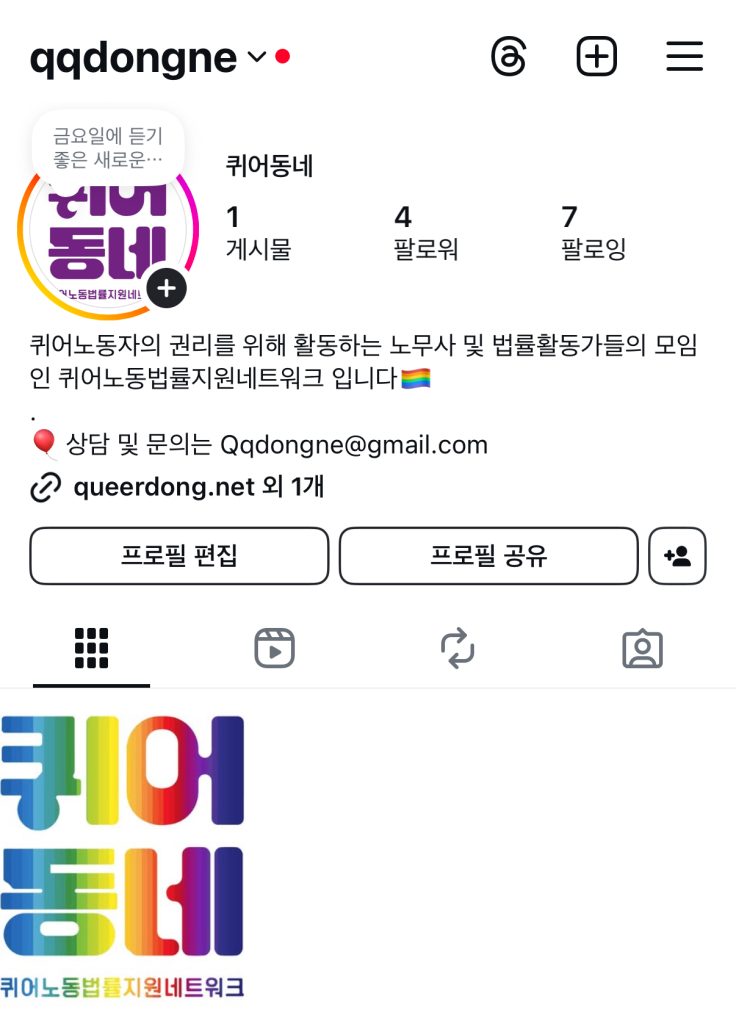
Task: Open the note bubble above profile picture
Action: pos(107,147)
